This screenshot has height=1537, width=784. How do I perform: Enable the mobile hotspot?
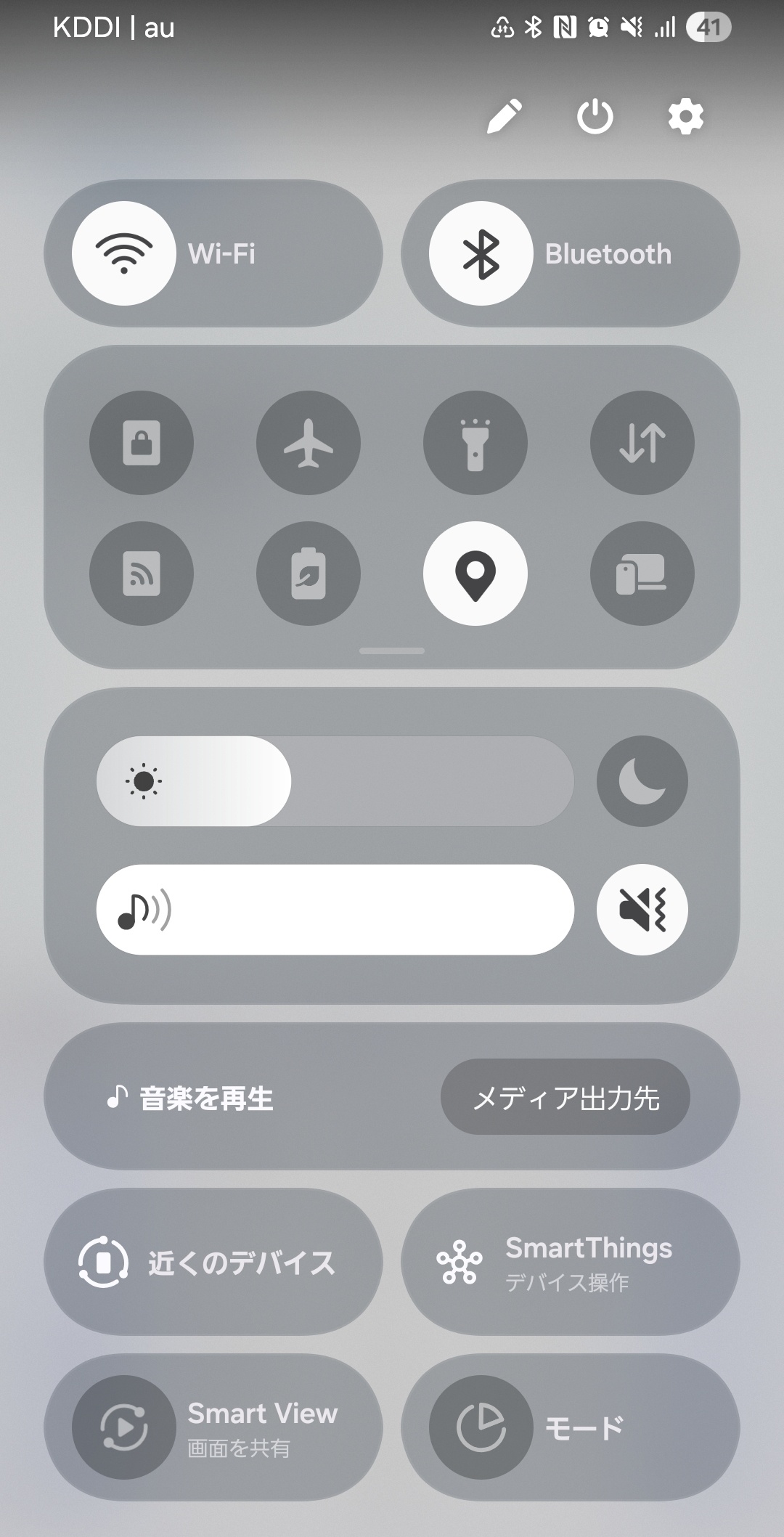click(142, 574)
